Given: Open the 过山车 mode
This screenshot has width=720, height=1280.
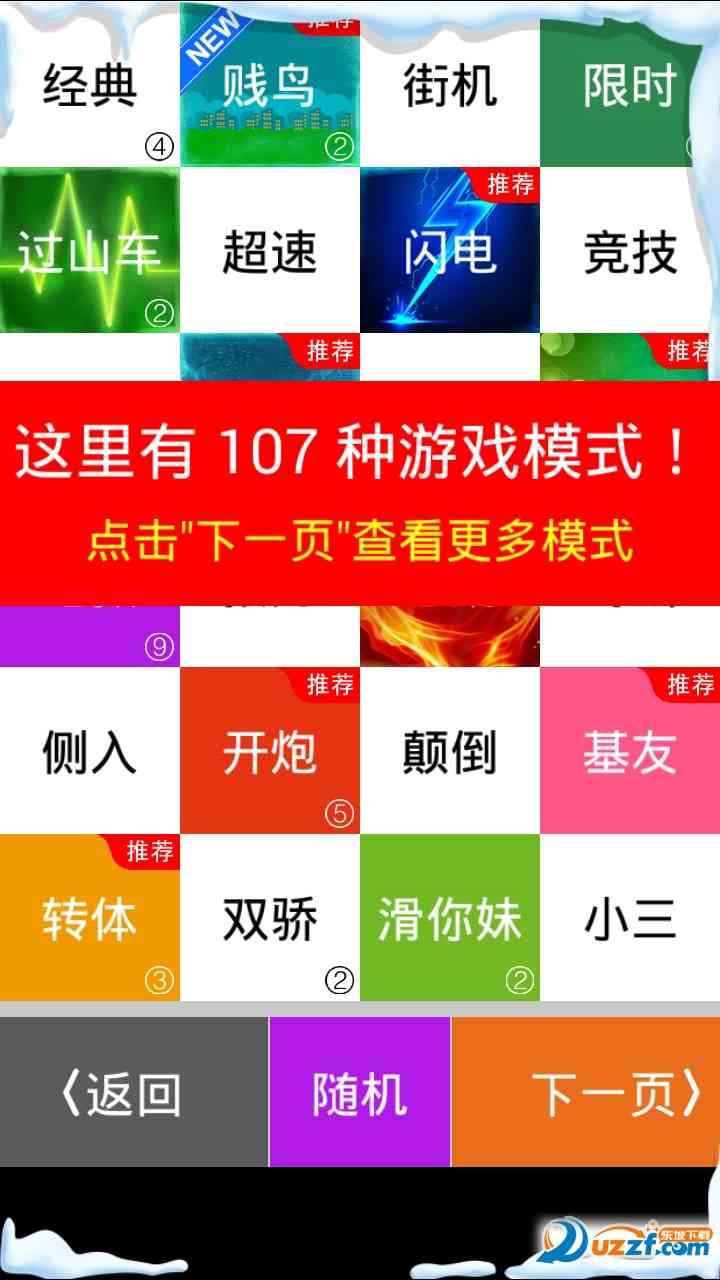Looking at the screenshot, I should (x=90, y=250).
